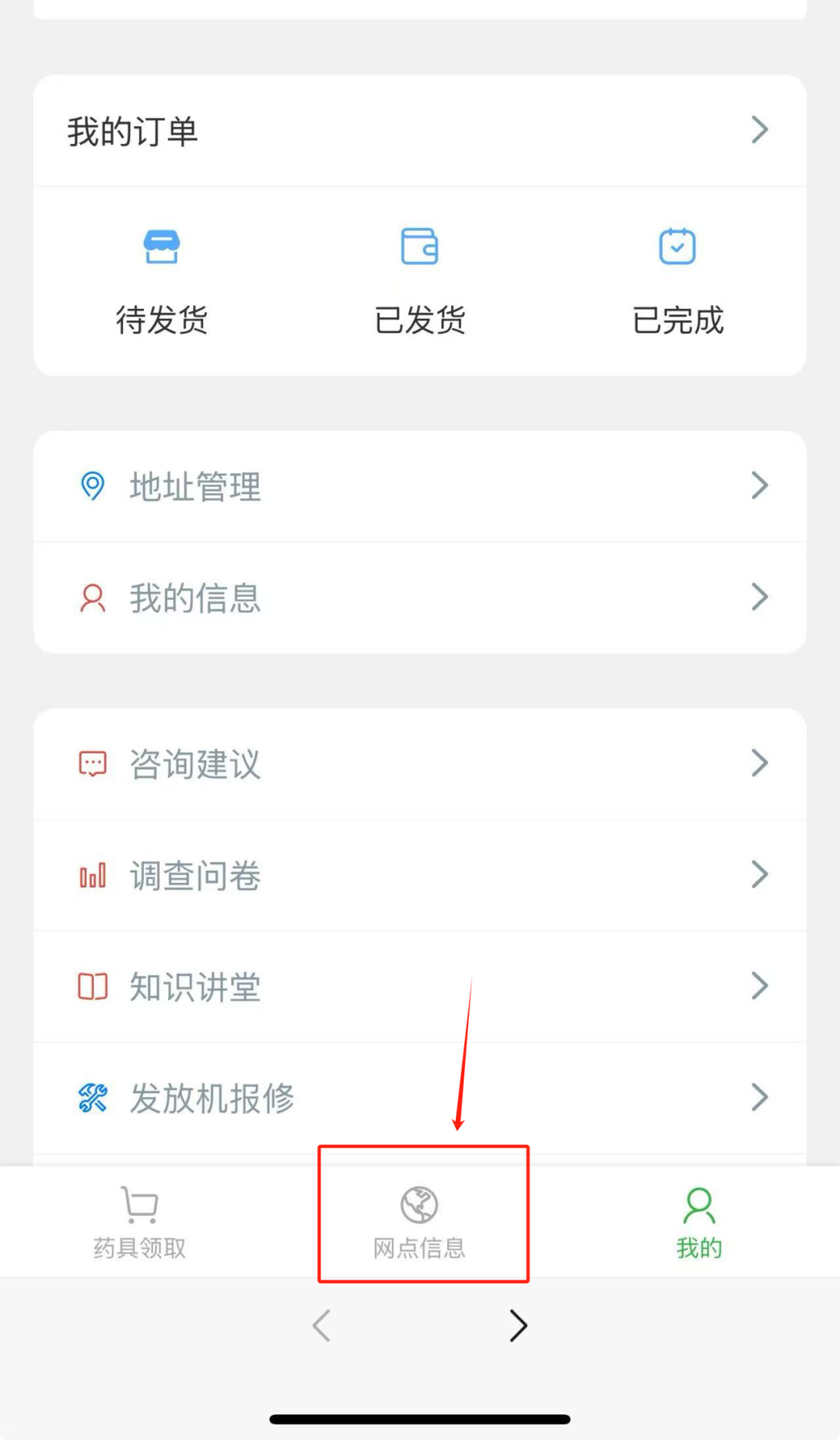
Task: View 已发货 shipped orders
Action: click(420, 282)
